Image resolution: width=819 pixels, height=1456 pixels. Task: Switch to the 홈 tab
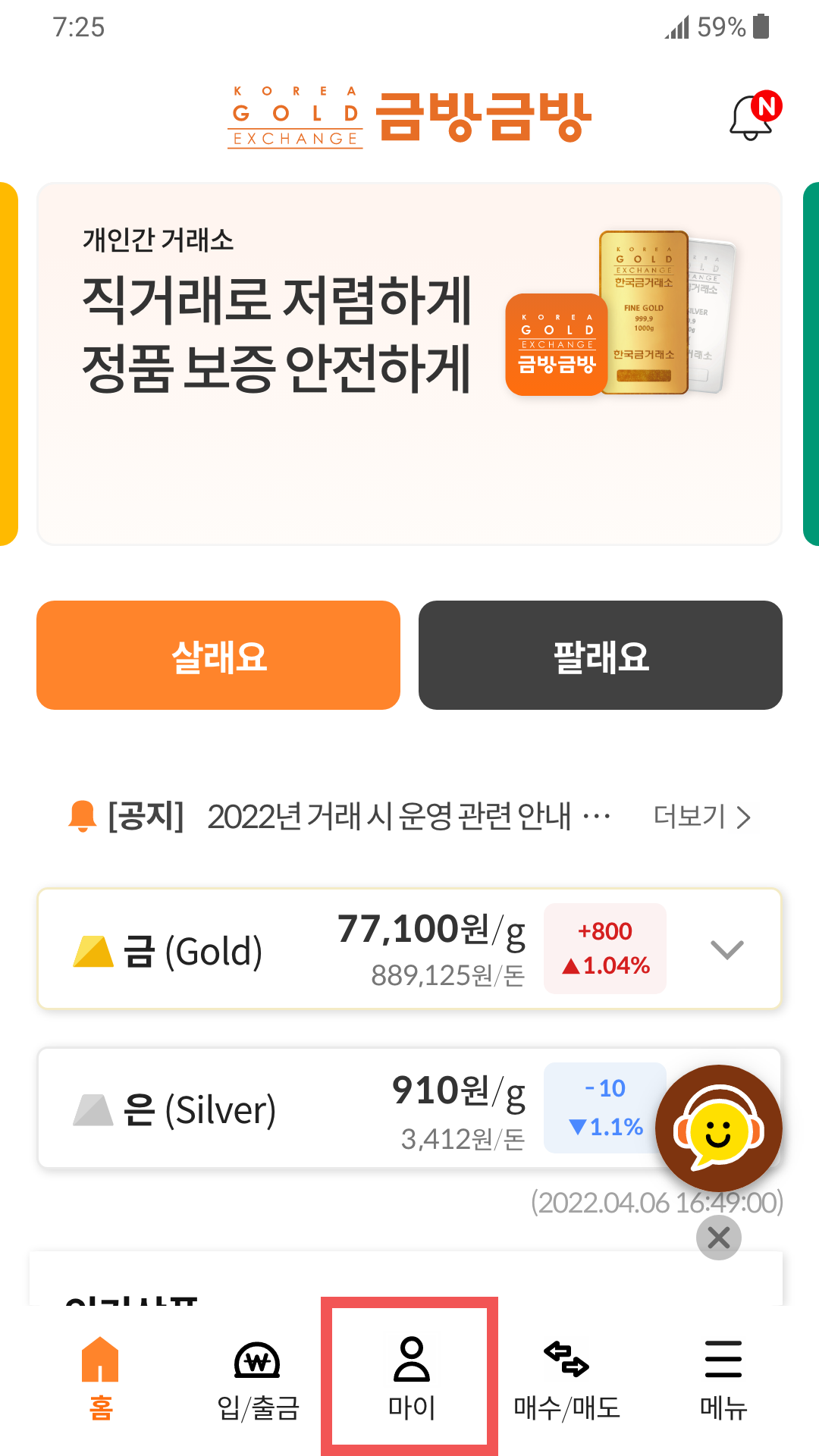pyautogui.click(x=101, y=1378)
